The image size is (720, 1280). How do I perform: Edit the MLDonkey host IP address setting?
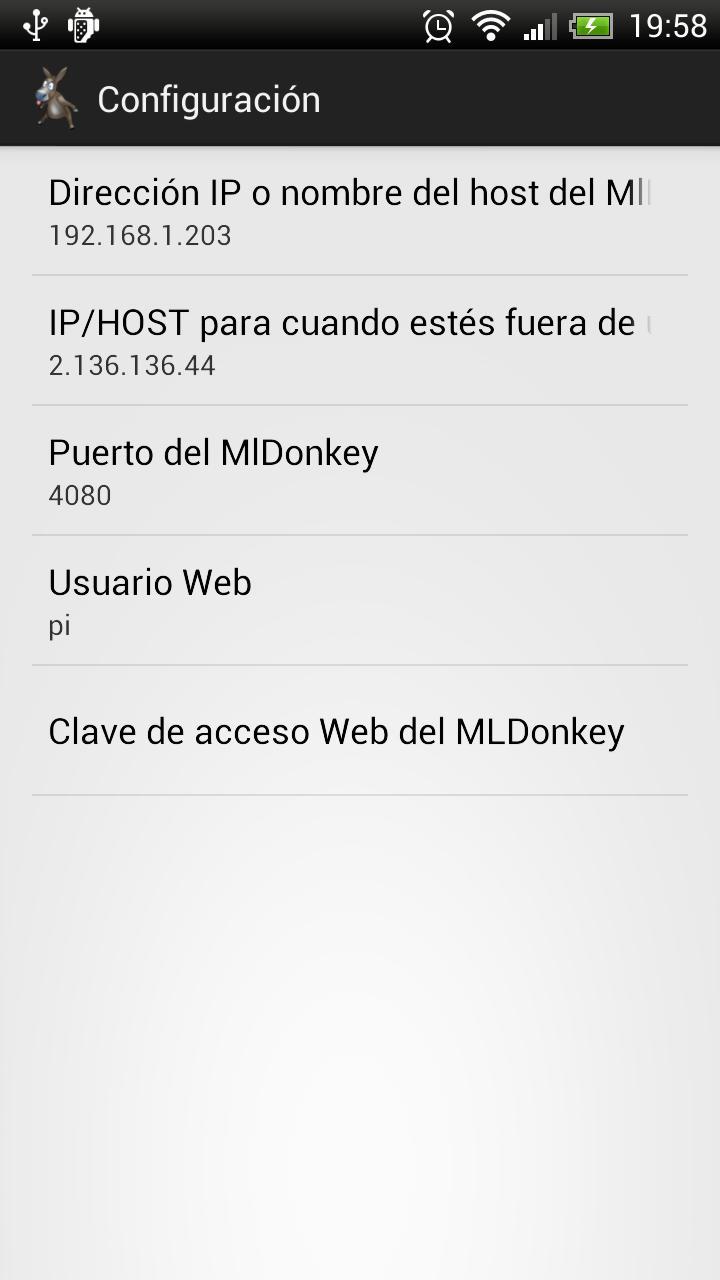360,211
